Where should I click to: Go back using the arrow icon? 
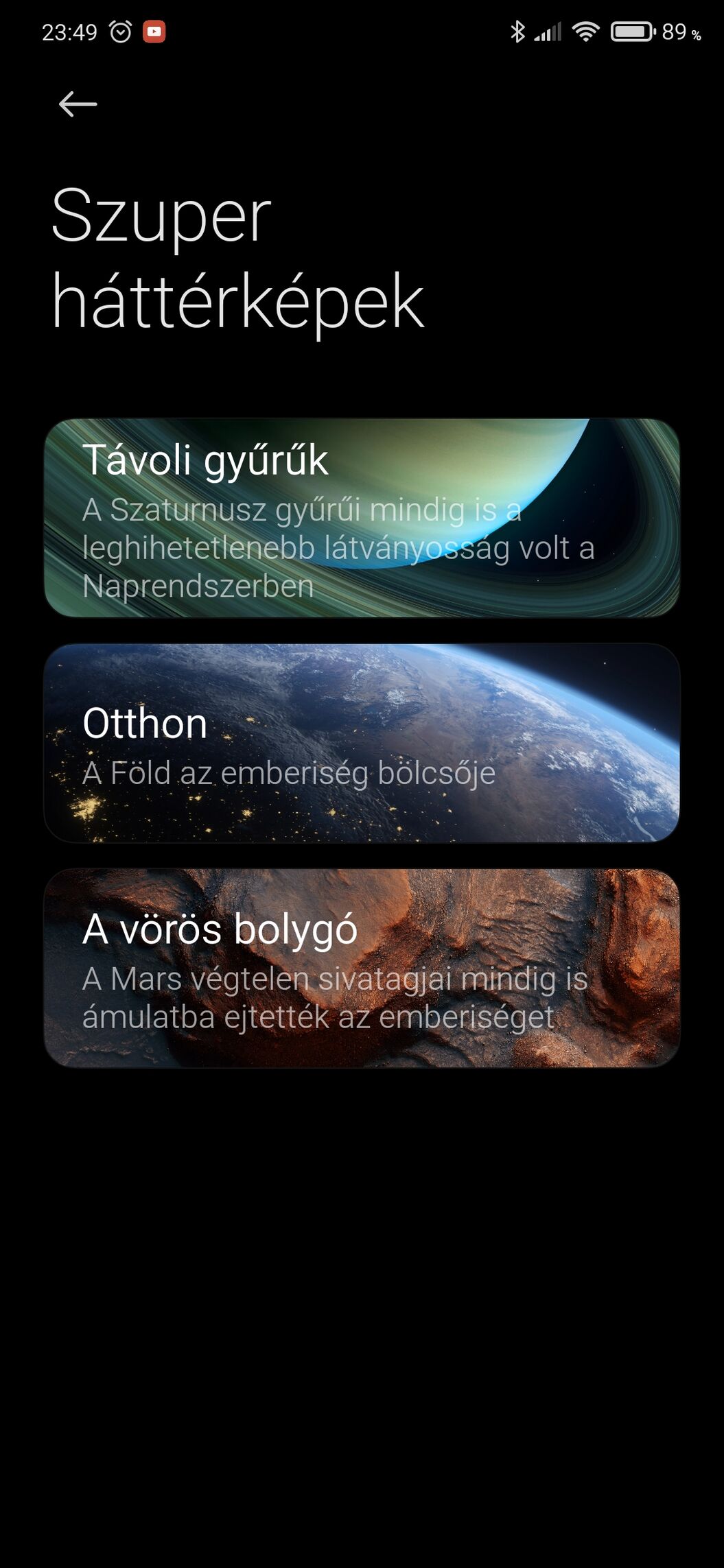[x=78, y=104]
